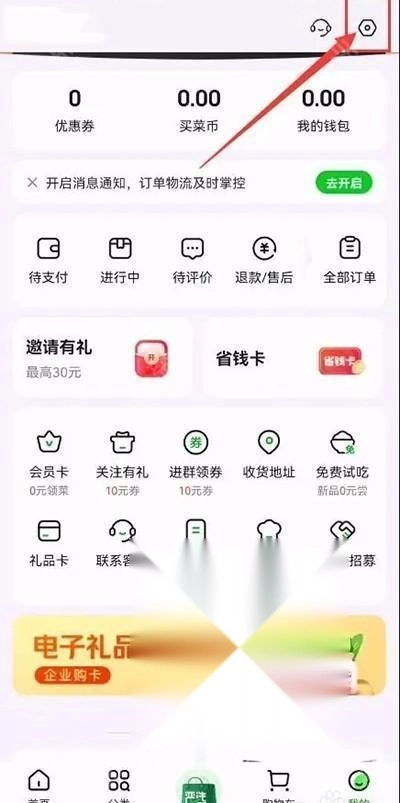The width and height of the screenshot is (400, 803).
Task: Open 会员卡
Action: coord(49,463)
